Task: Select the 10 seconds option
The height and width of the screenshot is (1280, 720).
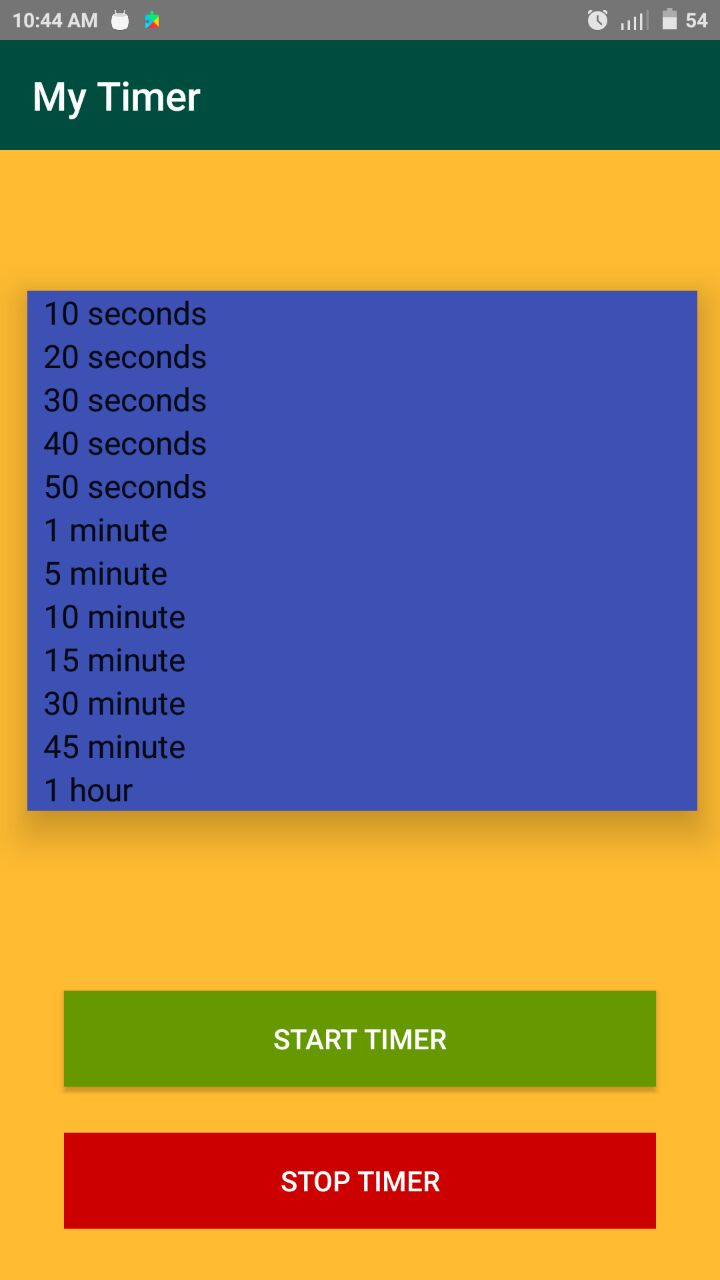Action: pos(124,313)
